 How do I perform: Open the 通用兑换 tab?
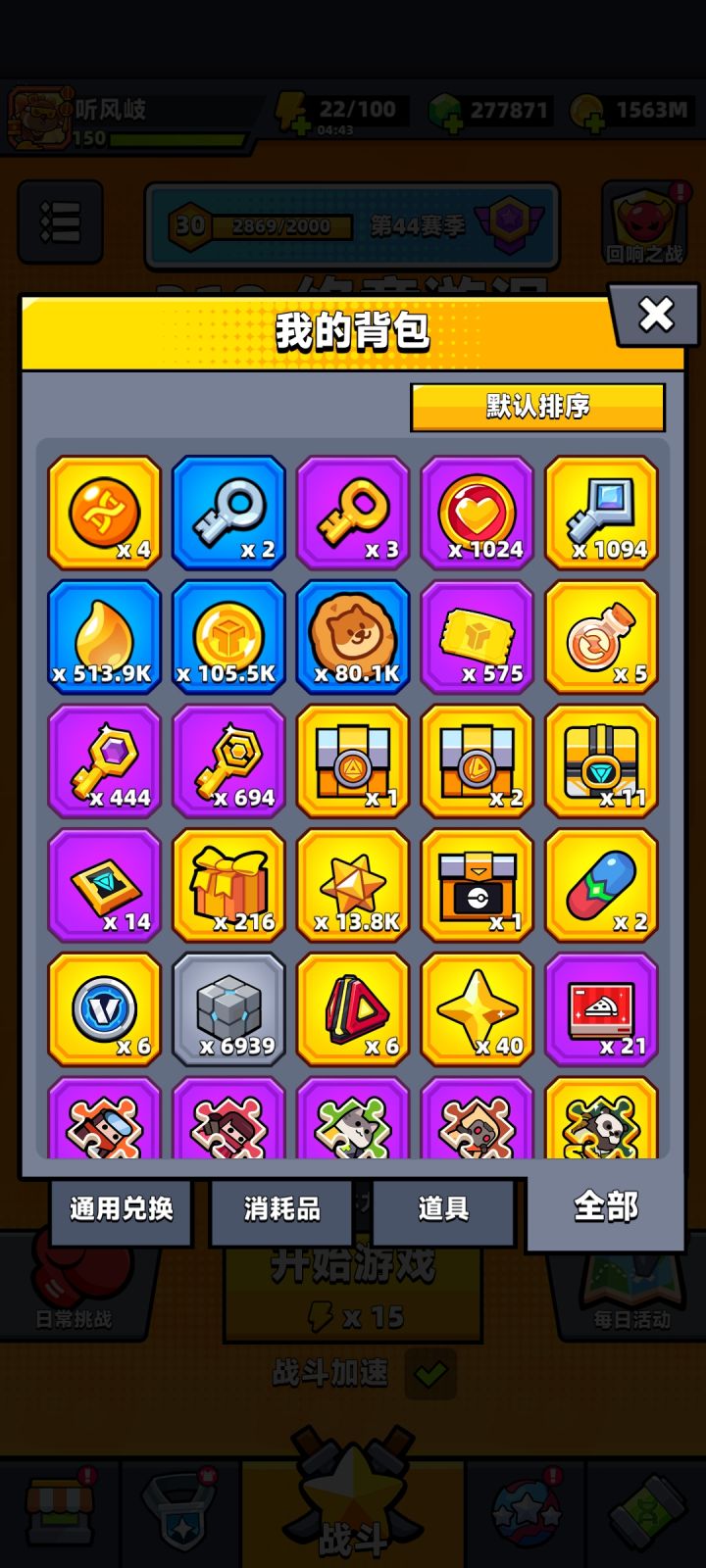click(120, 1212)
